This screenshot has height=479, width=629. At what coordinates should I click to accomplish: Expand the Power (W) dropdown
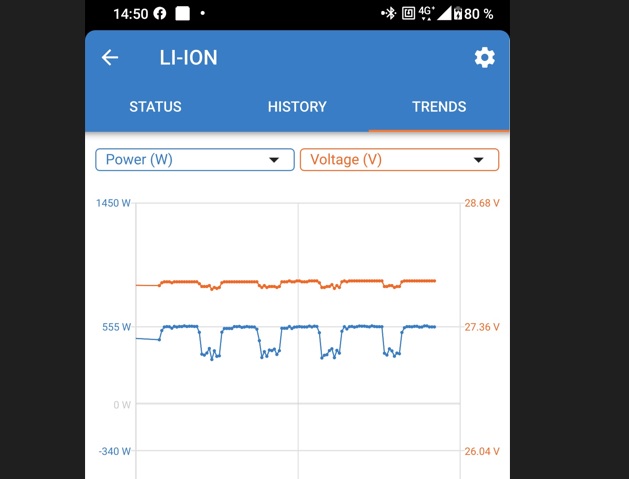[195, 160]
